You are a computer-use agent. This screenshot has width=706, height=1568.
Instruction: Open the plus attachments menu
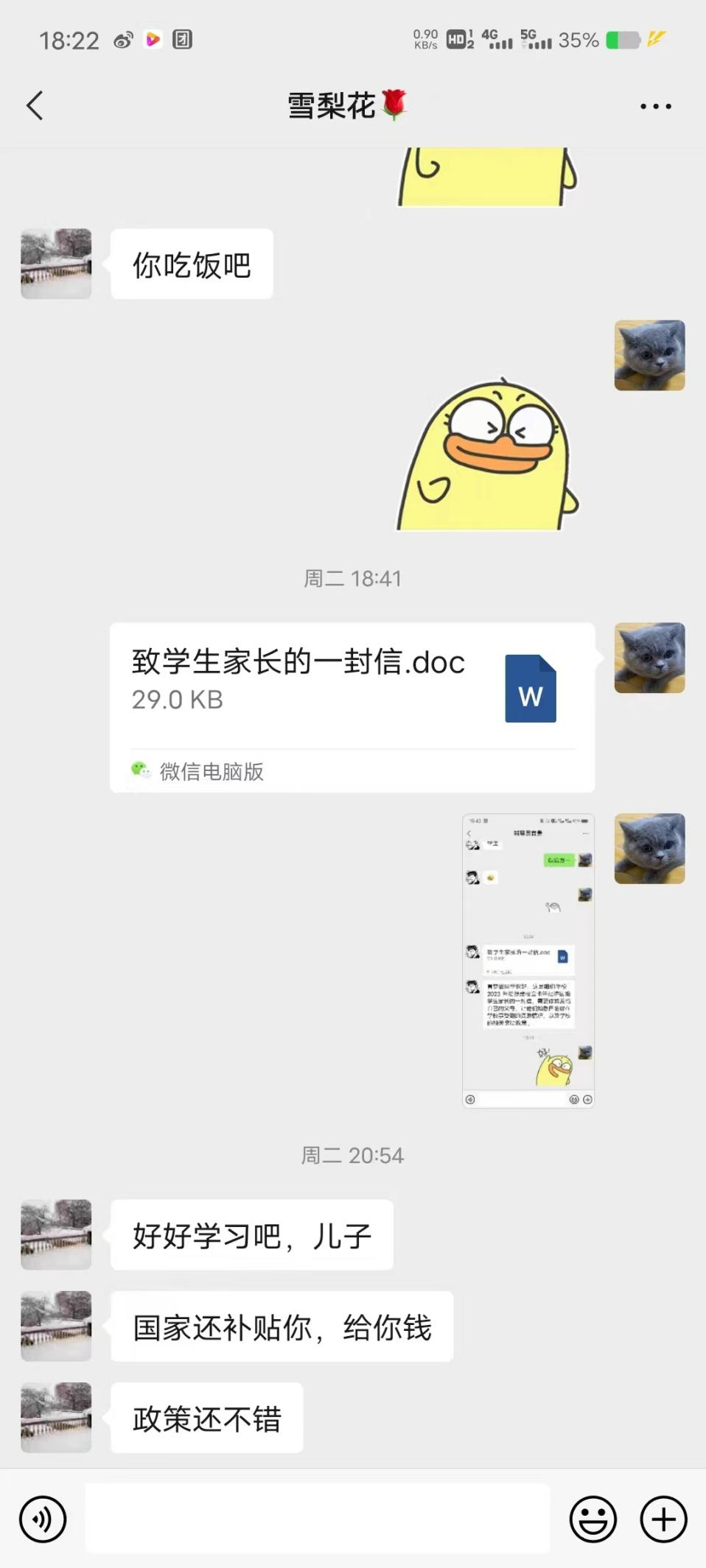click(663, 1519)
